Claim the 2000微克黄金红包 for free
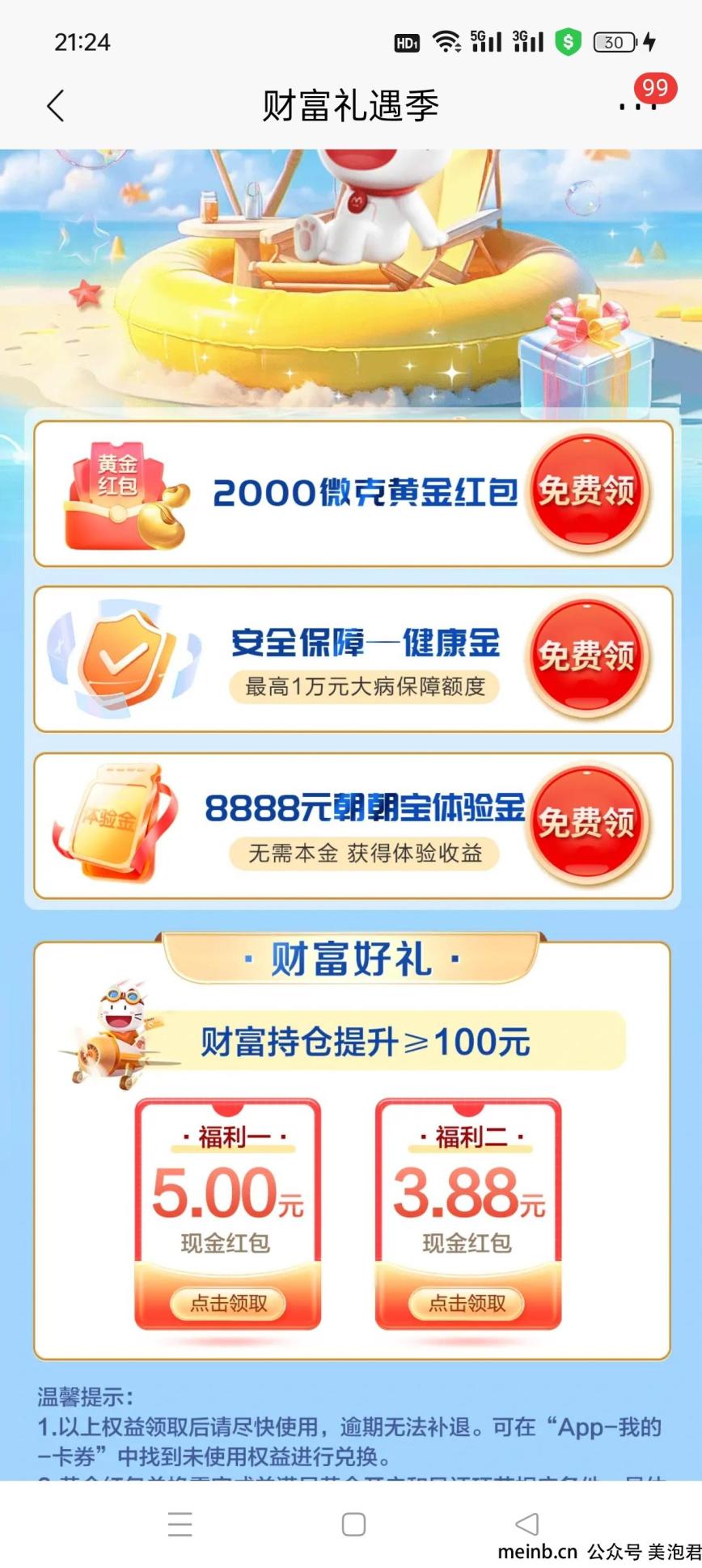 pyautogui.click(x=587, y=492)
